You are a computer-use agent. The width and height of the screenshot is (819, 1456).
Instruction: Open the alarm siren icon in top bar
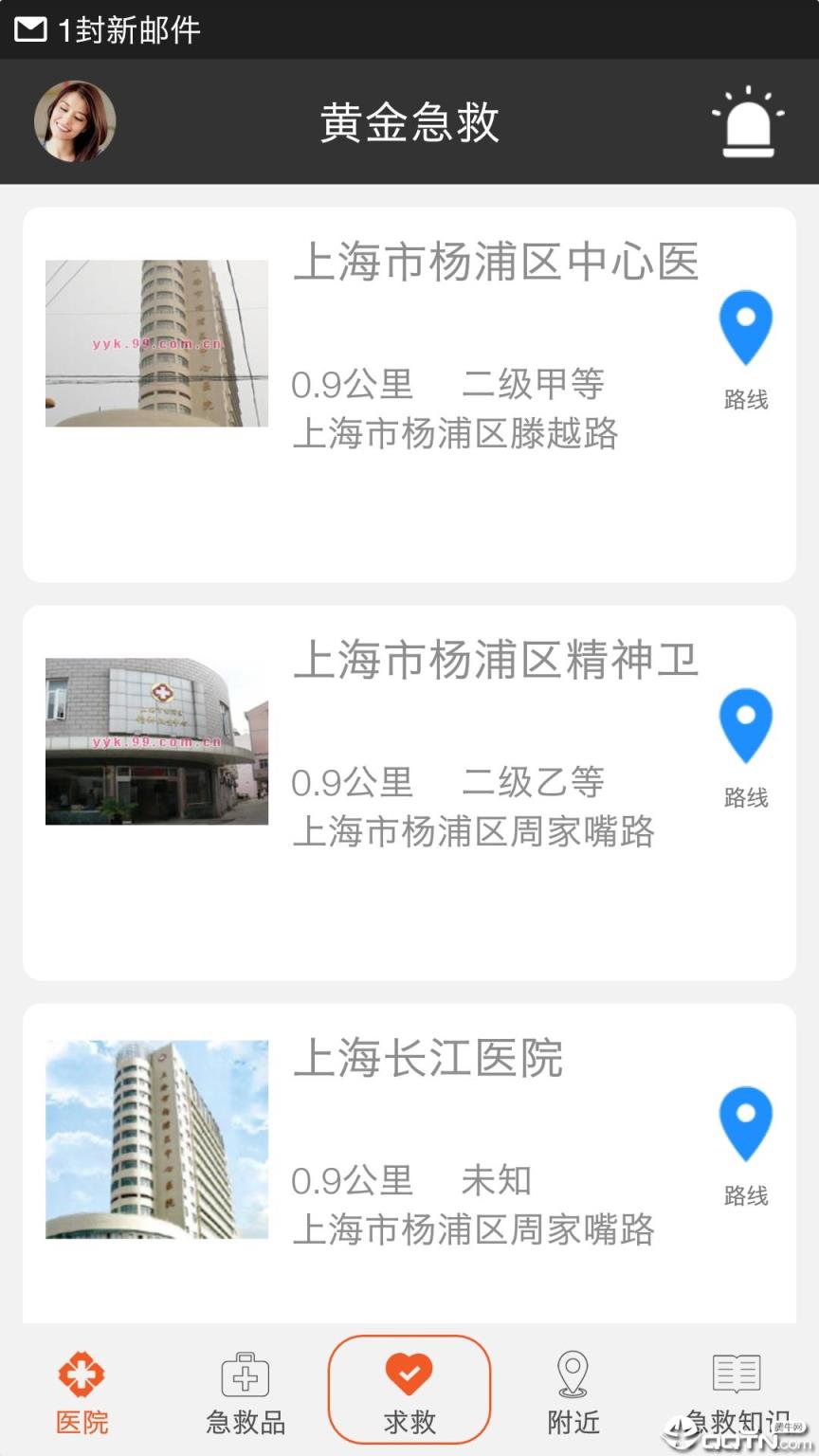point(748,122)
